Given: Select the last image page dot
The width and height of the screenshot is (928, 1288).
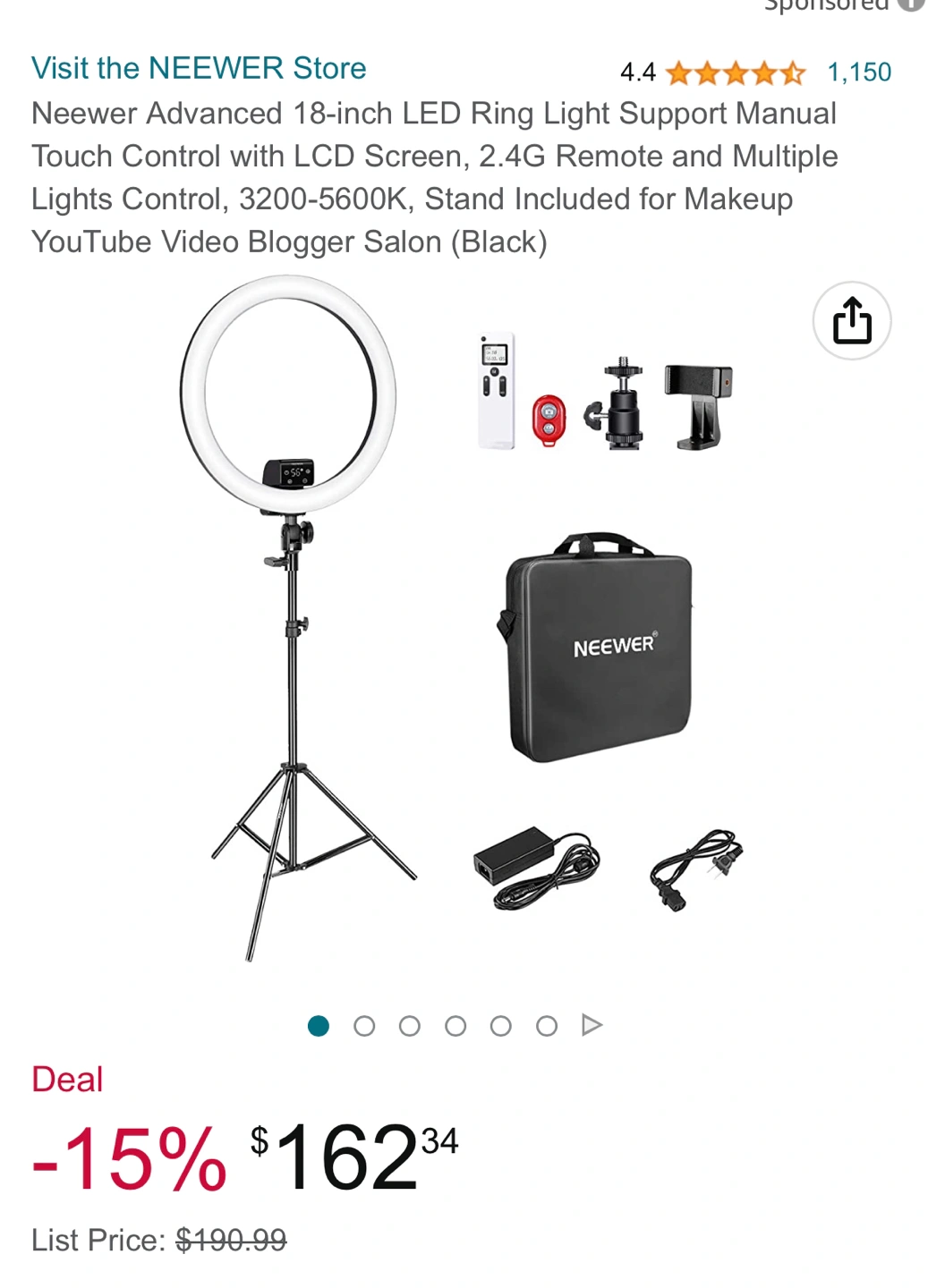Looking at the screenshot, I should pos(547,1026).
